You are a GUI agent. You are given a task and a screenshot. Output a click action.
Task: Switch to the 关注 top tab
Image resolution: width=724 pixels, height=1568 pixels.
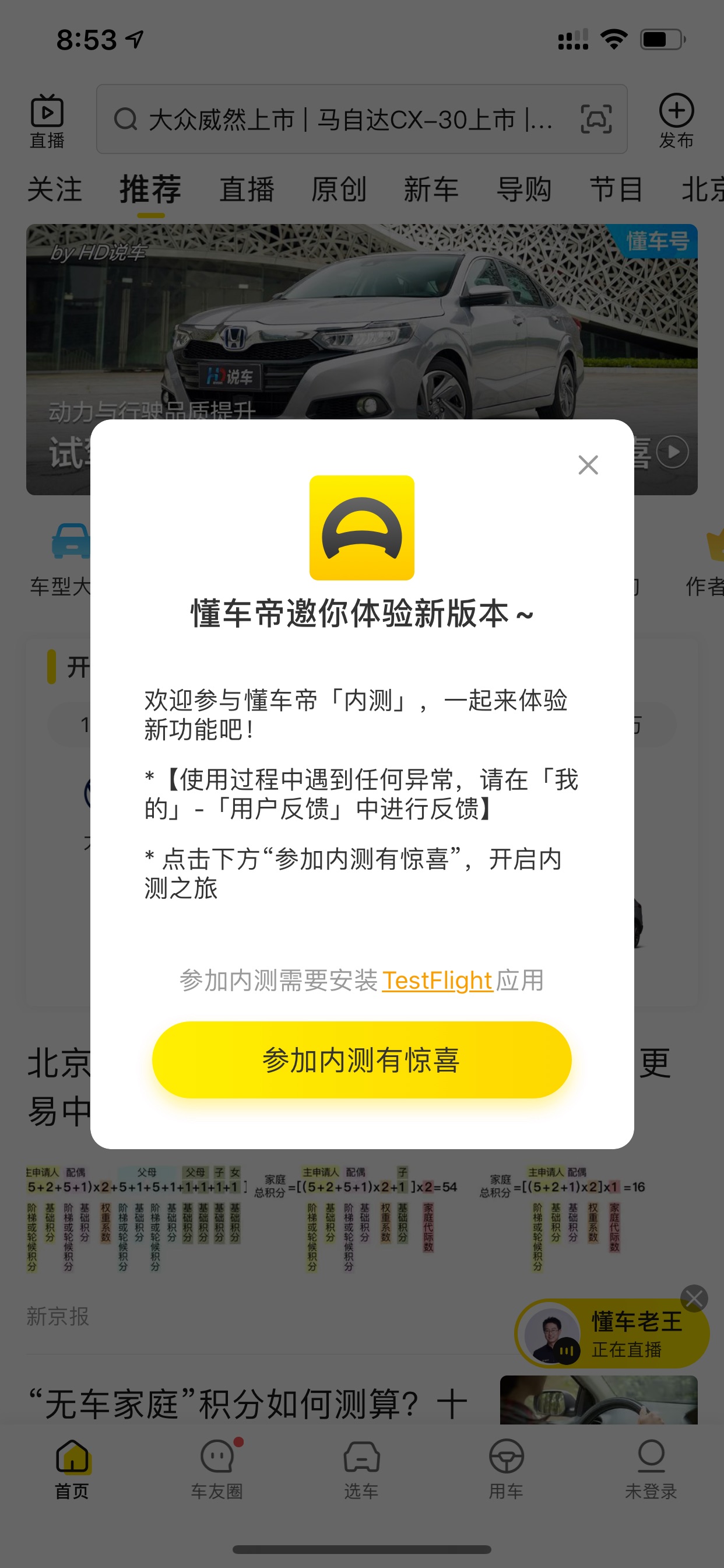tap(55, 190)
